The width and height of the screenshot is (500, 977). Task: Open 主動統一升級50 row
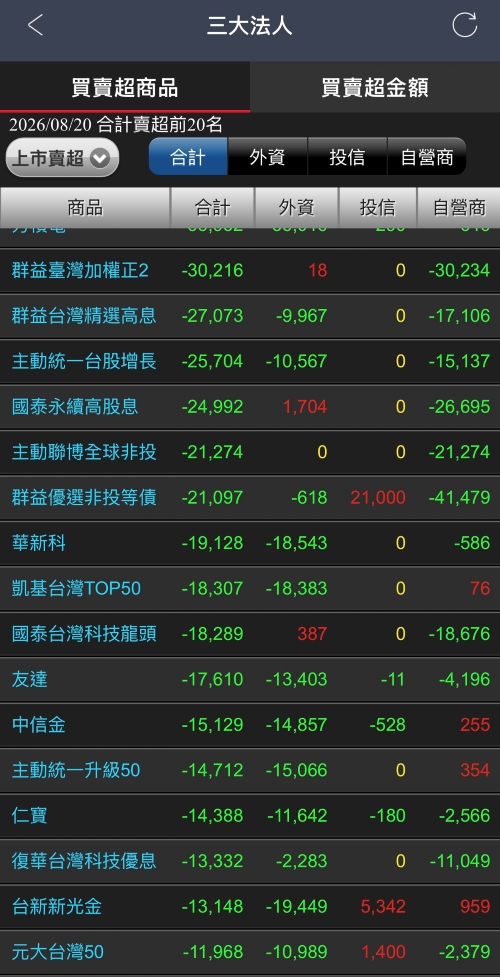[250, 770]
